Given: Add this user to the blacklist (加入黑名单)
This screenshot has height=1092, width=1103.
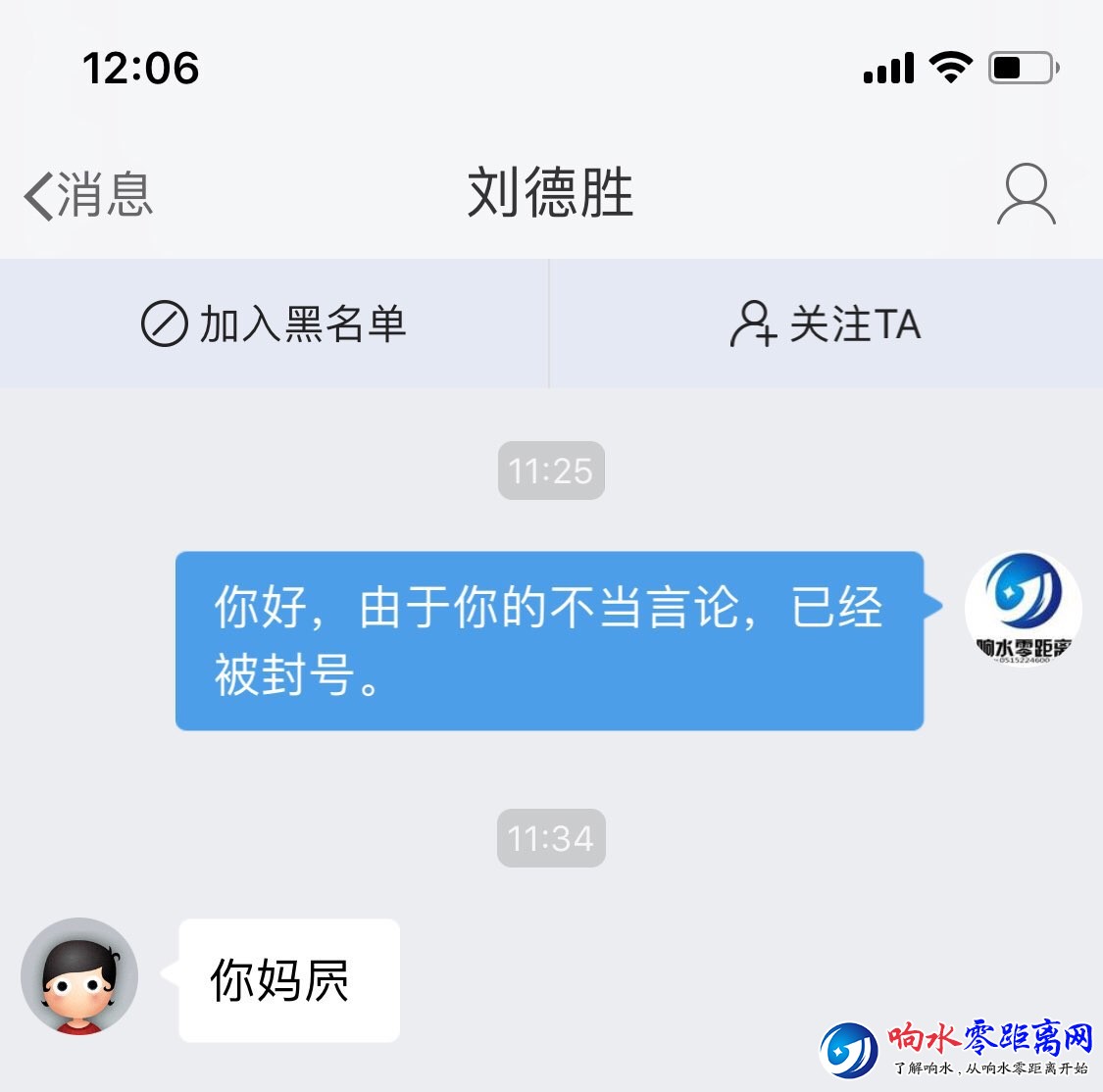Looking at the screenshot, I should [x=274, y=324].
